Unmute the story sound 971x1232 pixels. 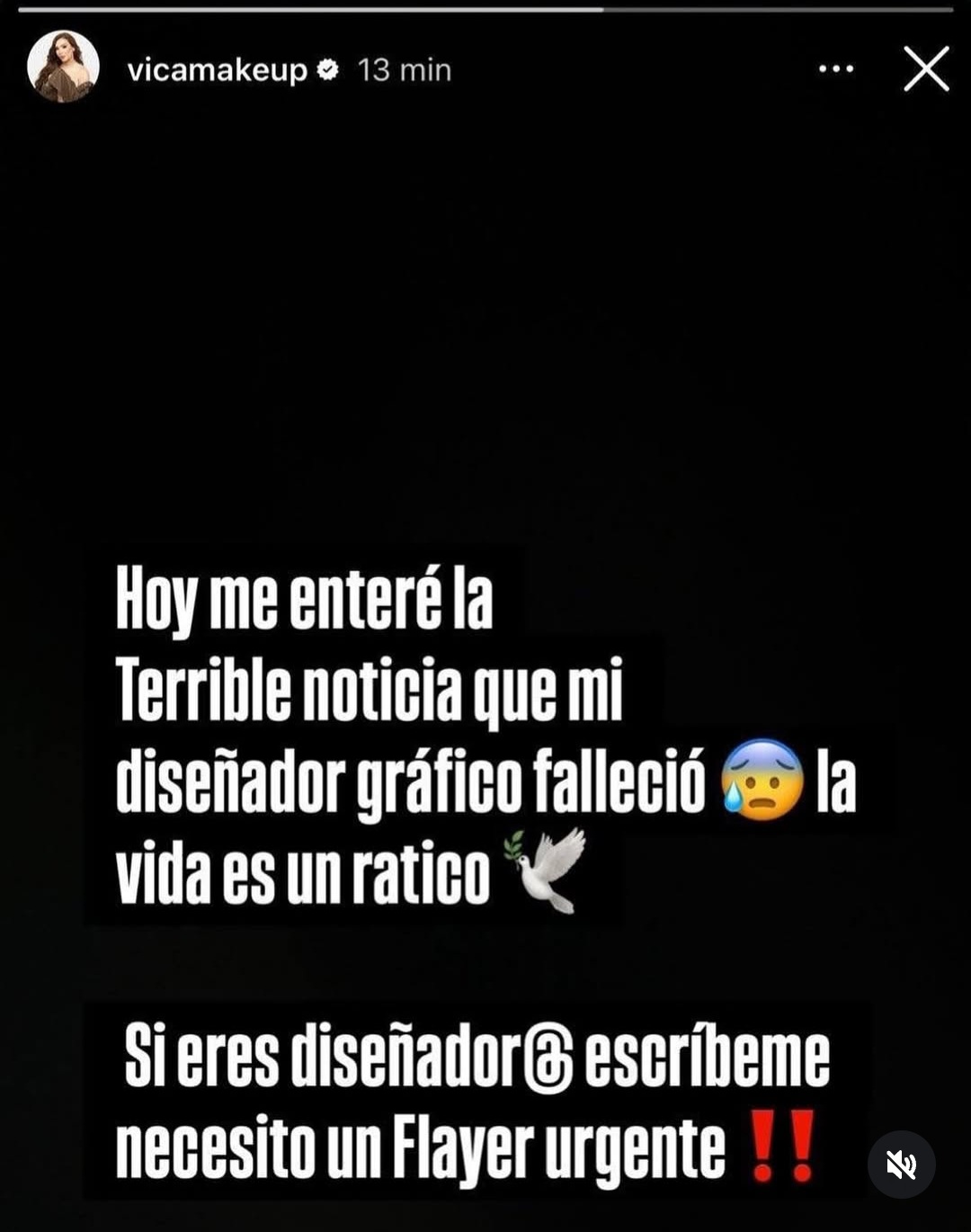(901, 1165)
